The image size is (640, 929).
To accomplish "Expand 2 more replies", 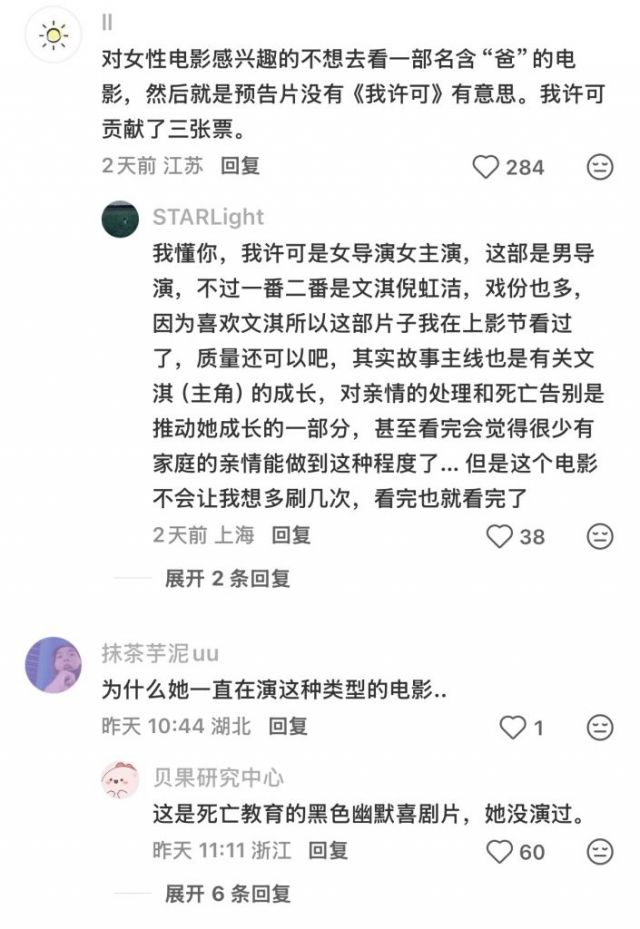I will (x=228, y=578).
